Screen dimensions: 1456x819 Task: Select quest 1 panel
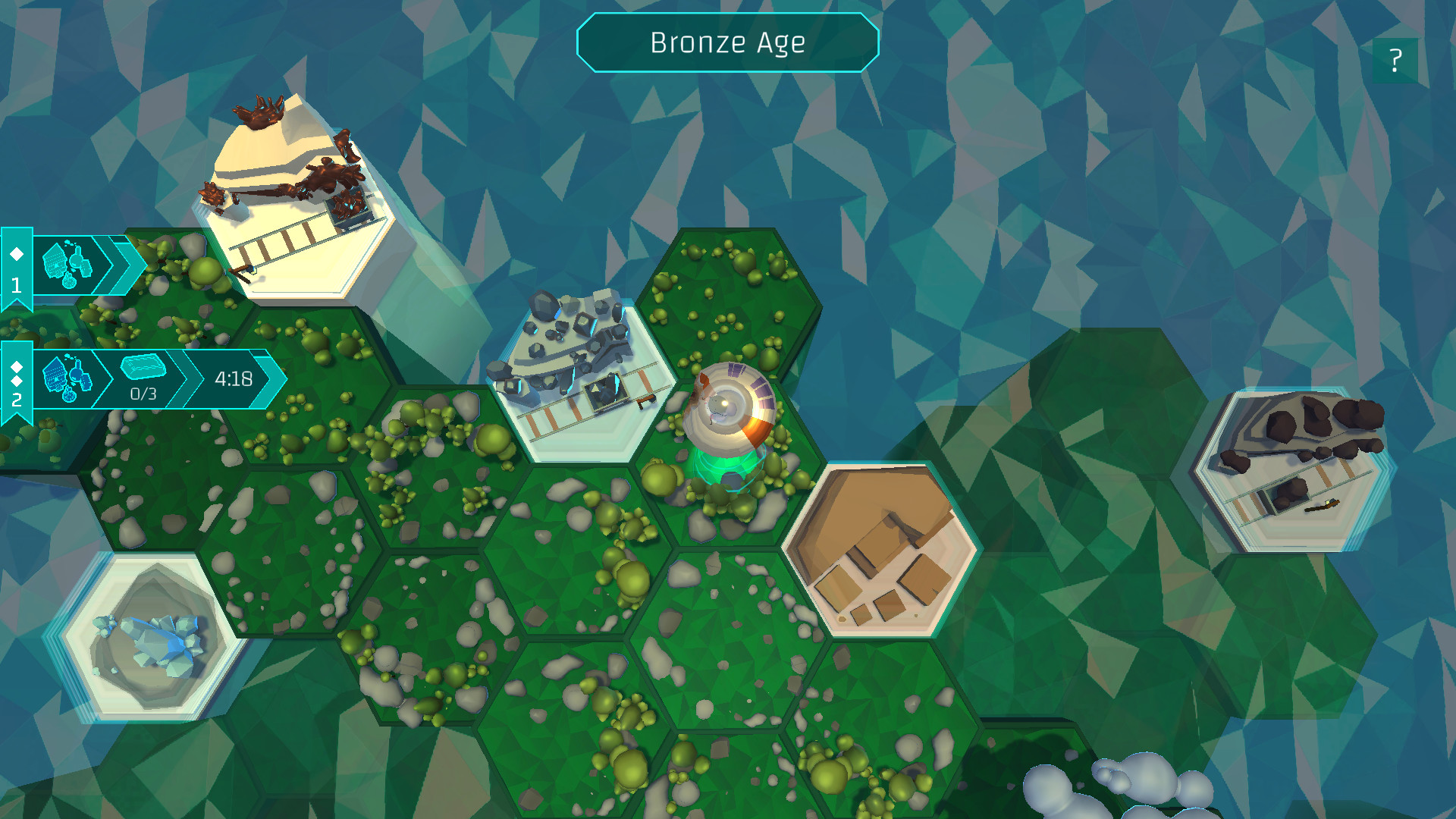[72, 265]
